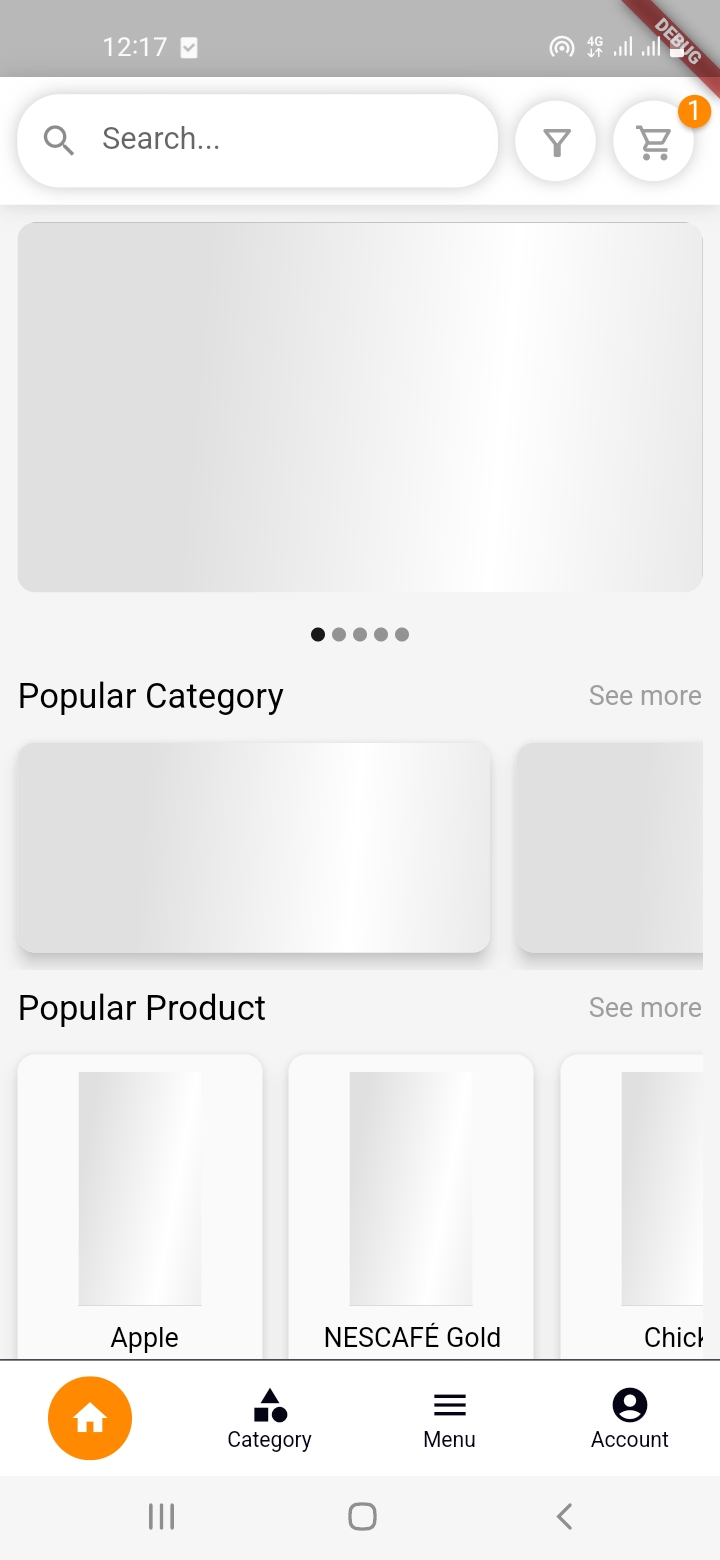Go to the Home tab
The width and height of the screenshot is (720, 1560).
tap(90, 1418)
